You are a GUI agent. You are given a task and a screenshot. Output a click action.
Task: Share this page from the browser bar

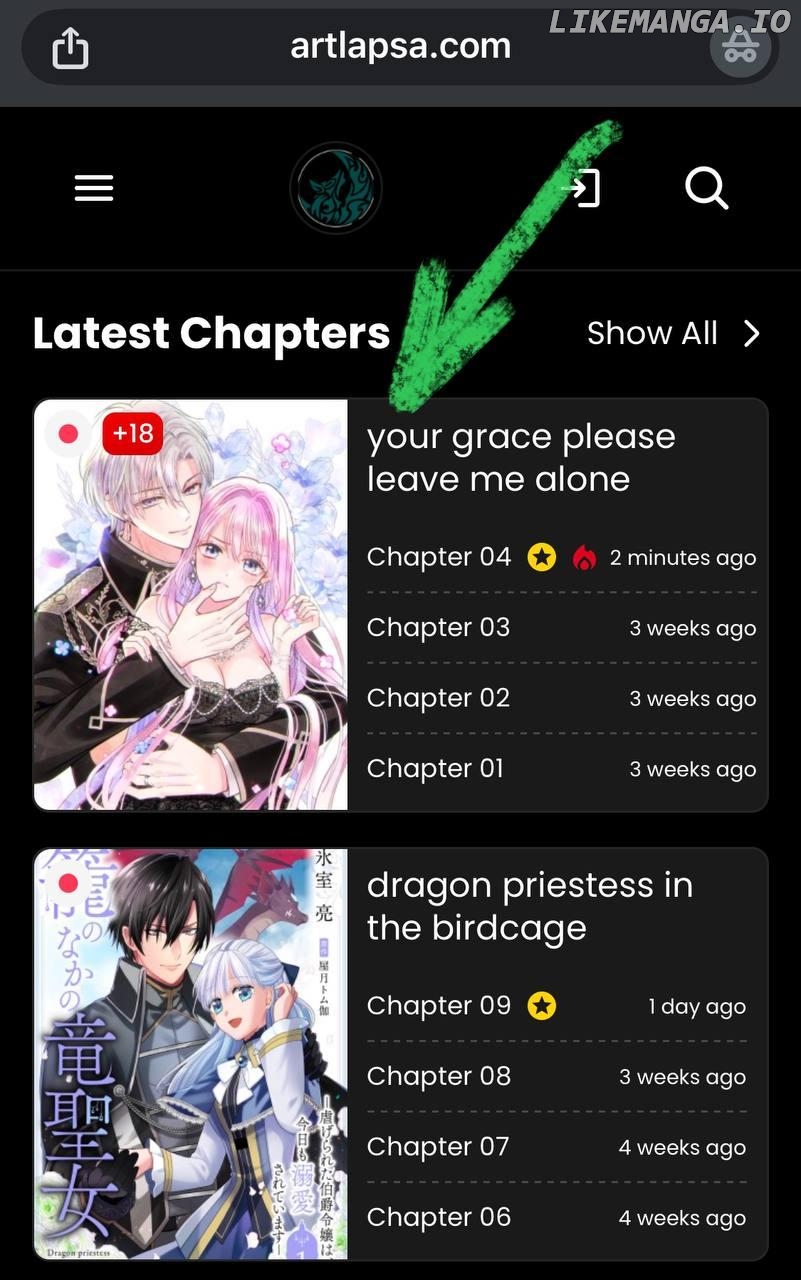[x=70, y=48]
